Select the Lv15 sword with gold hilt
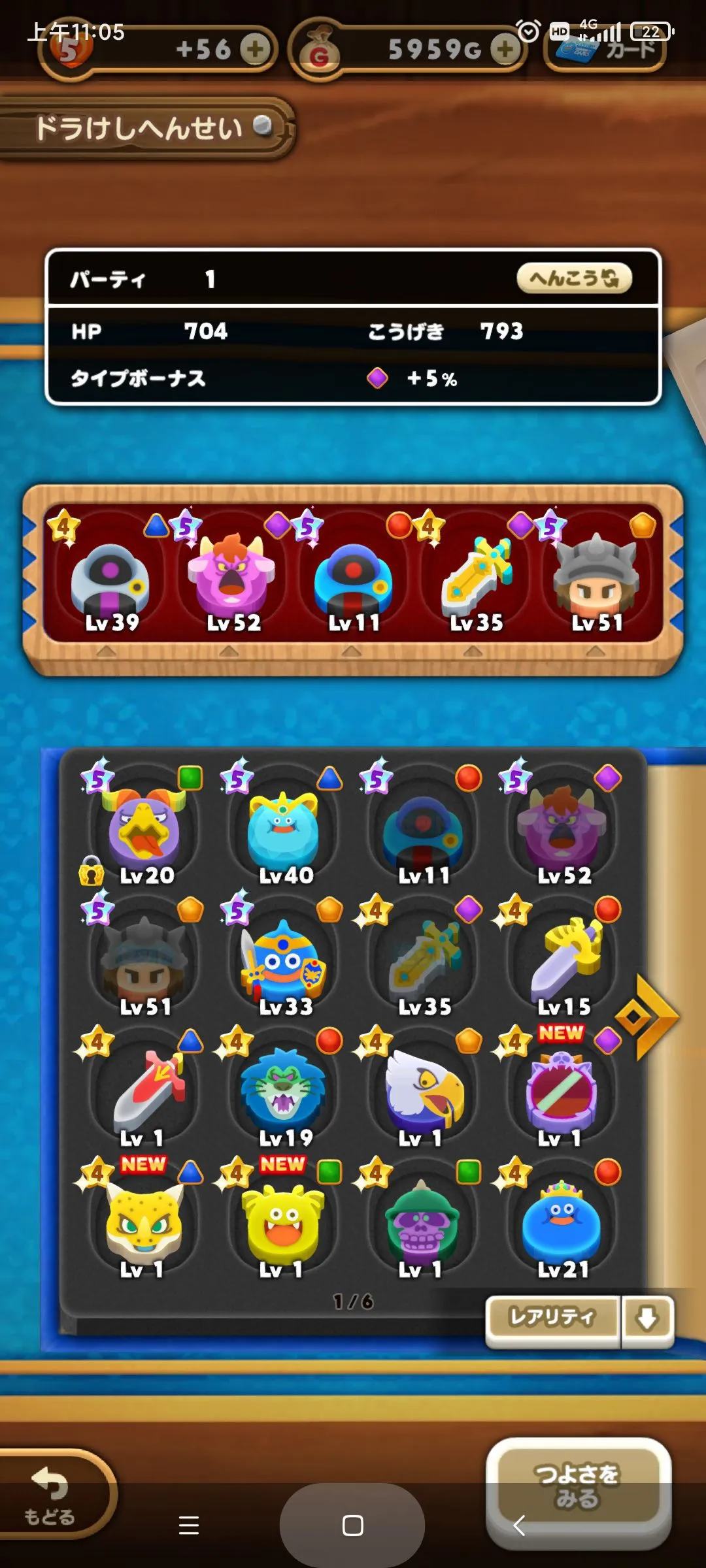The width and height of the screenshot is (706, 1568). pyautogui.click(x=563, y=962)
